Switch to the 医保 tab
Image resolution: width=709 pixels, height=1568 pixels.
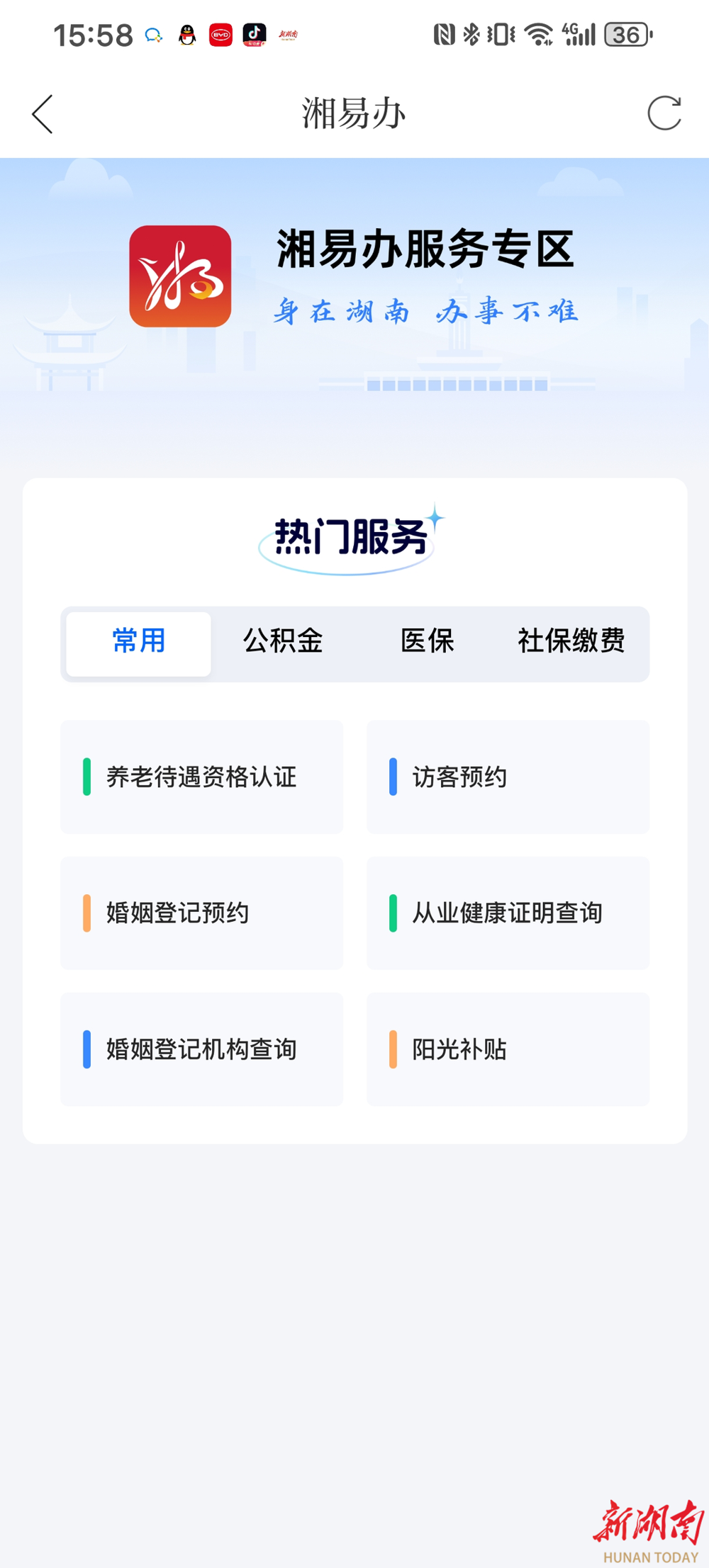click(x=427, y=642)
